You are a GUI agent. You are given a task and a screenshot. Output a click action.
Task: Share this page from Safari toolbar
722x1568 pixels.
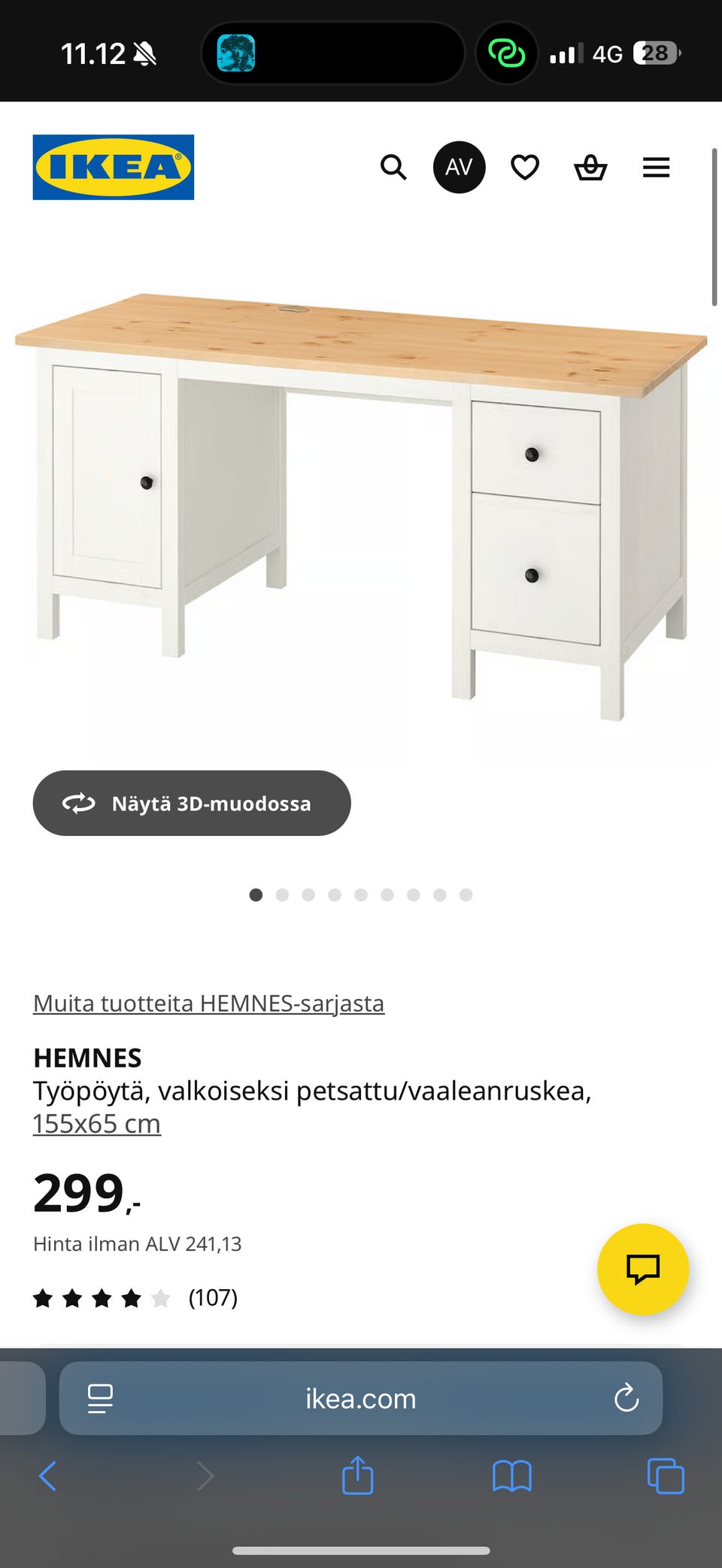point(357,1476)
